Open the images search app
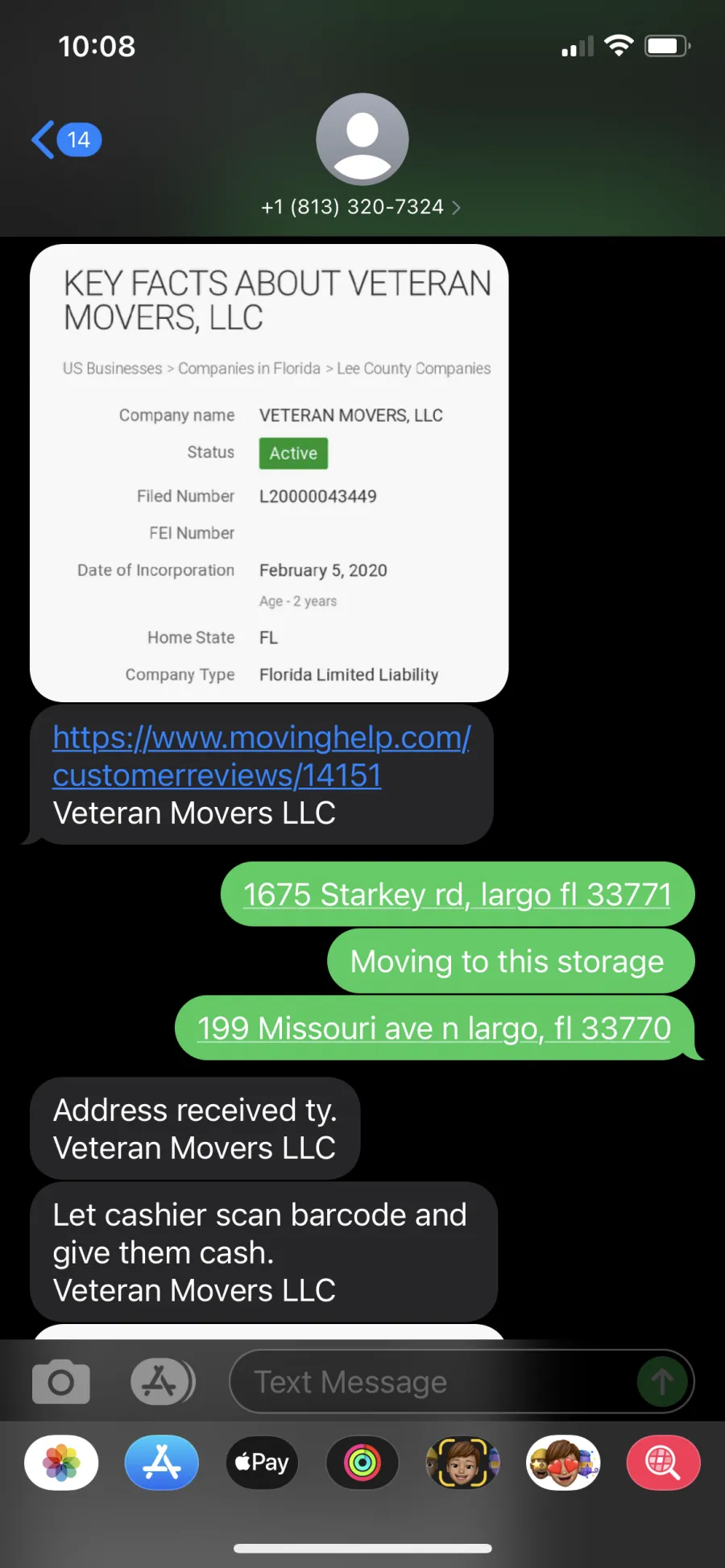 pos(663,1463)
